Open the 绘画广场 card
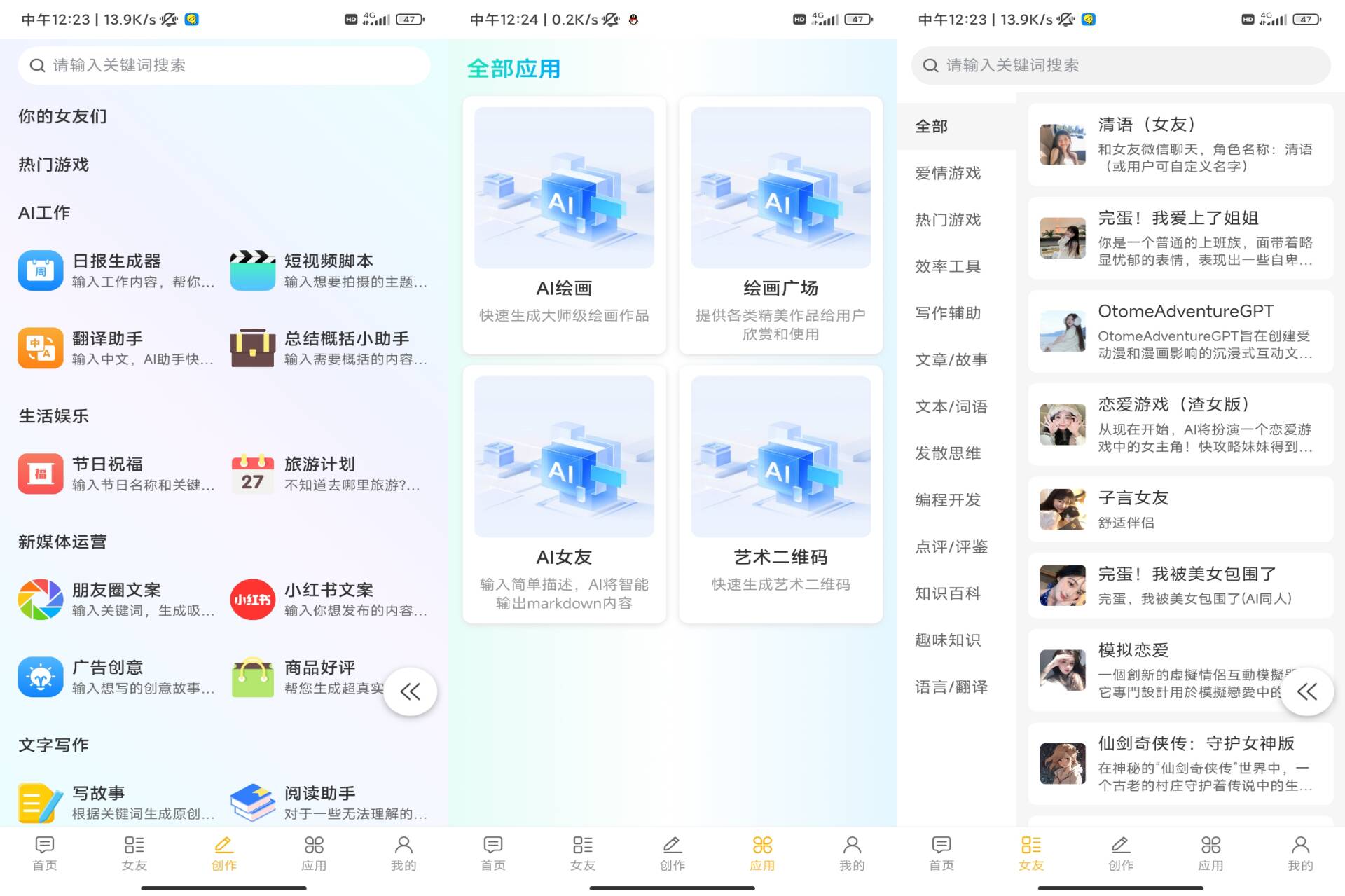 click(780, 224)
